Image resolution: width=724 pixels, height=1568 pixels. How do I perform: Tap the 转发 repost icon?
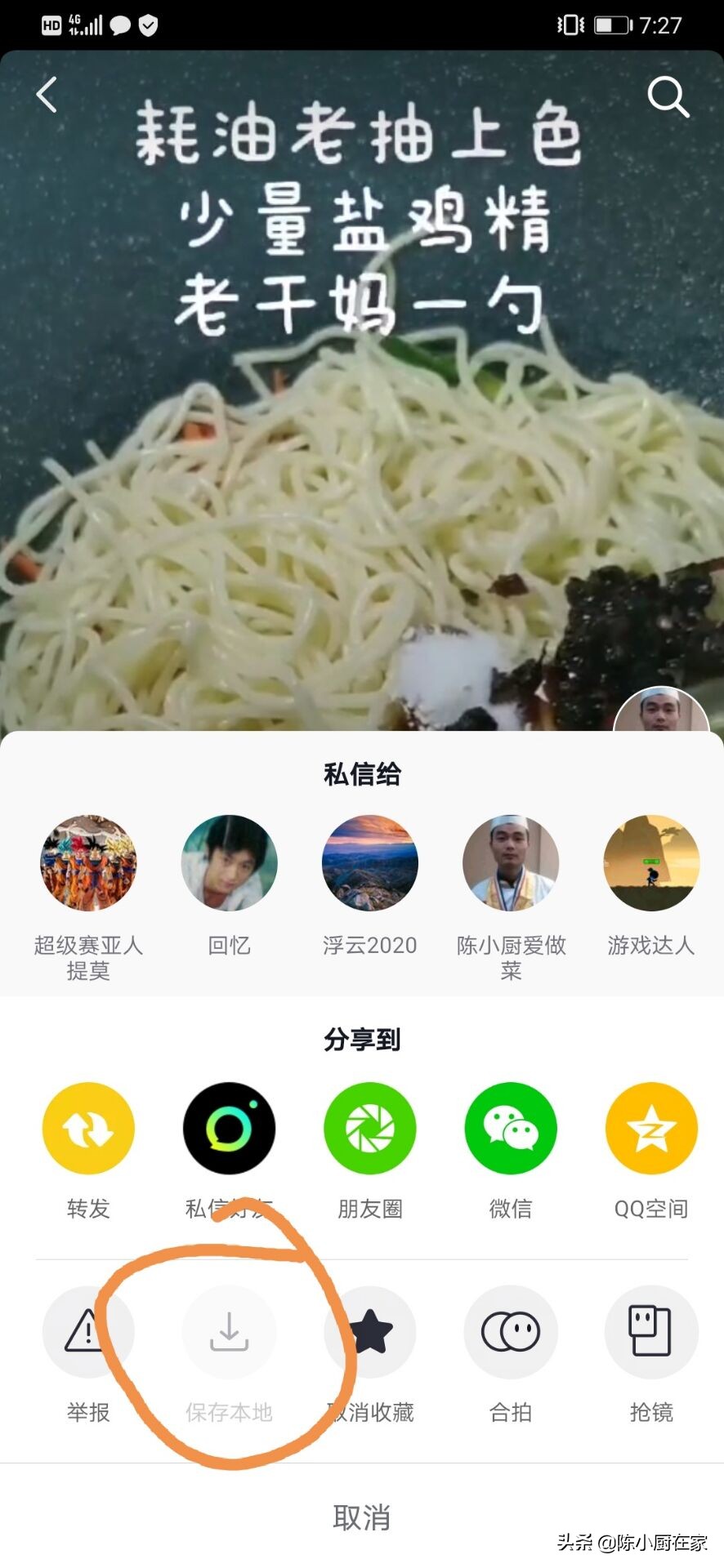pyautogui.click(x=88, y=1128)
